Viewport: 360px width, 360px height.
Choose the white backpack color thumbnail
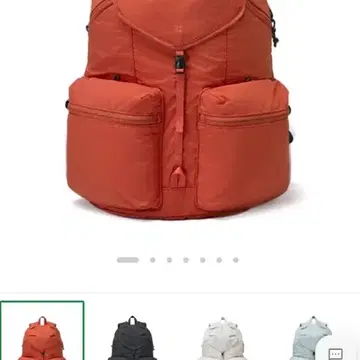tap(222, 337)
